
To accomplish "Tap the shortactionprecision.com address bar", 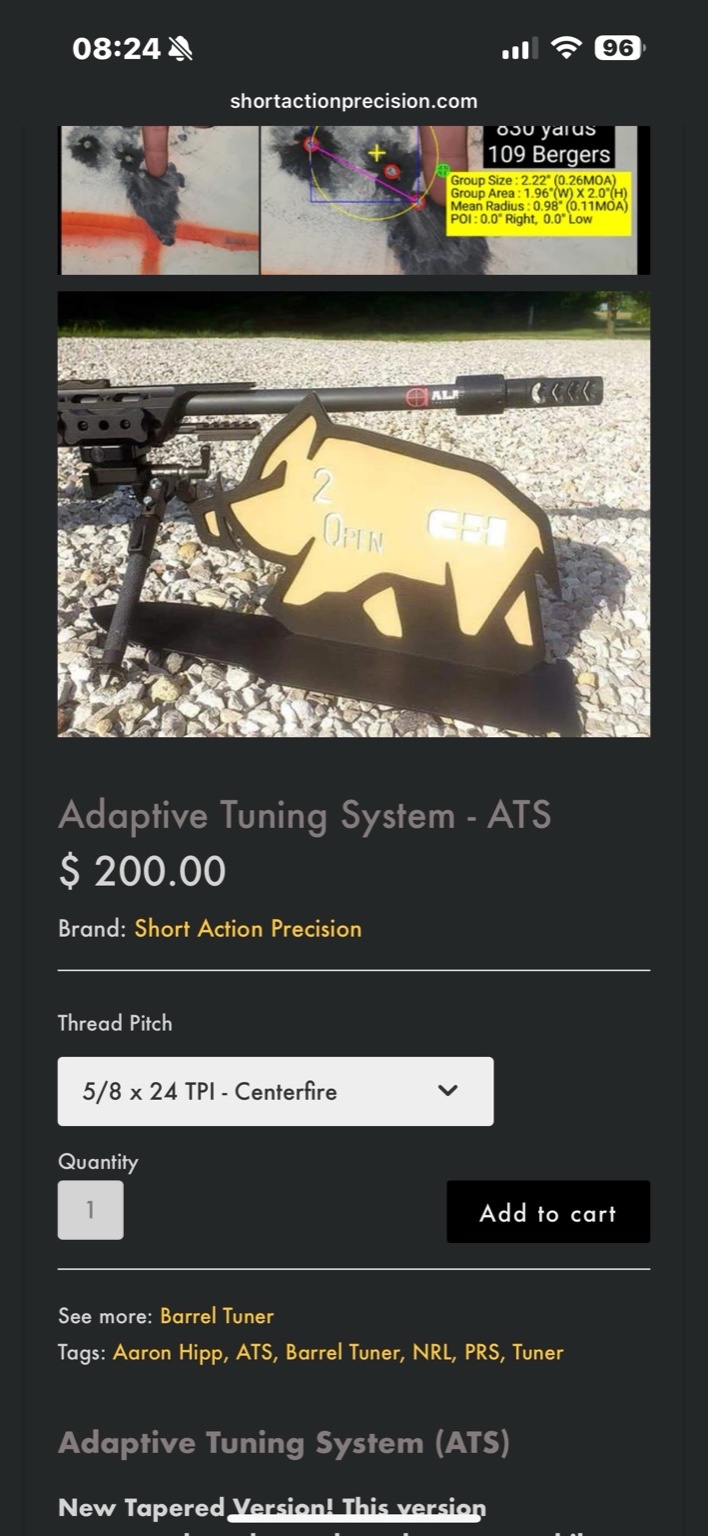I will click(353, 101).
